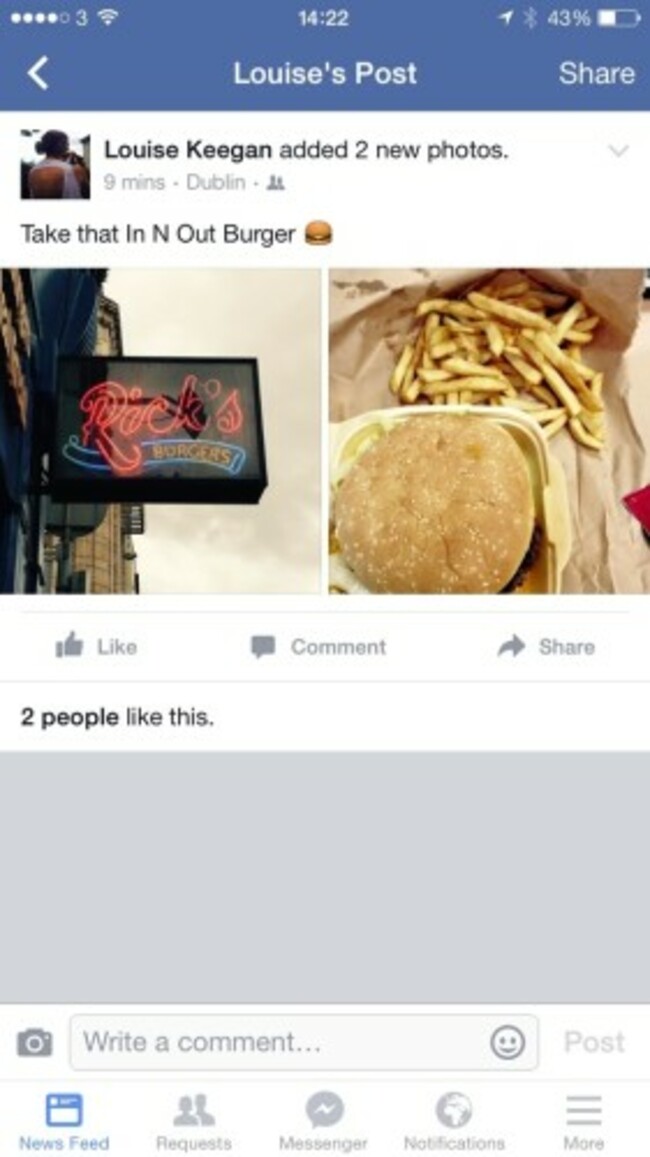Attach a photo with the camera icon
Screen dimensions: 650x1157
click(x=34, y=1043)
